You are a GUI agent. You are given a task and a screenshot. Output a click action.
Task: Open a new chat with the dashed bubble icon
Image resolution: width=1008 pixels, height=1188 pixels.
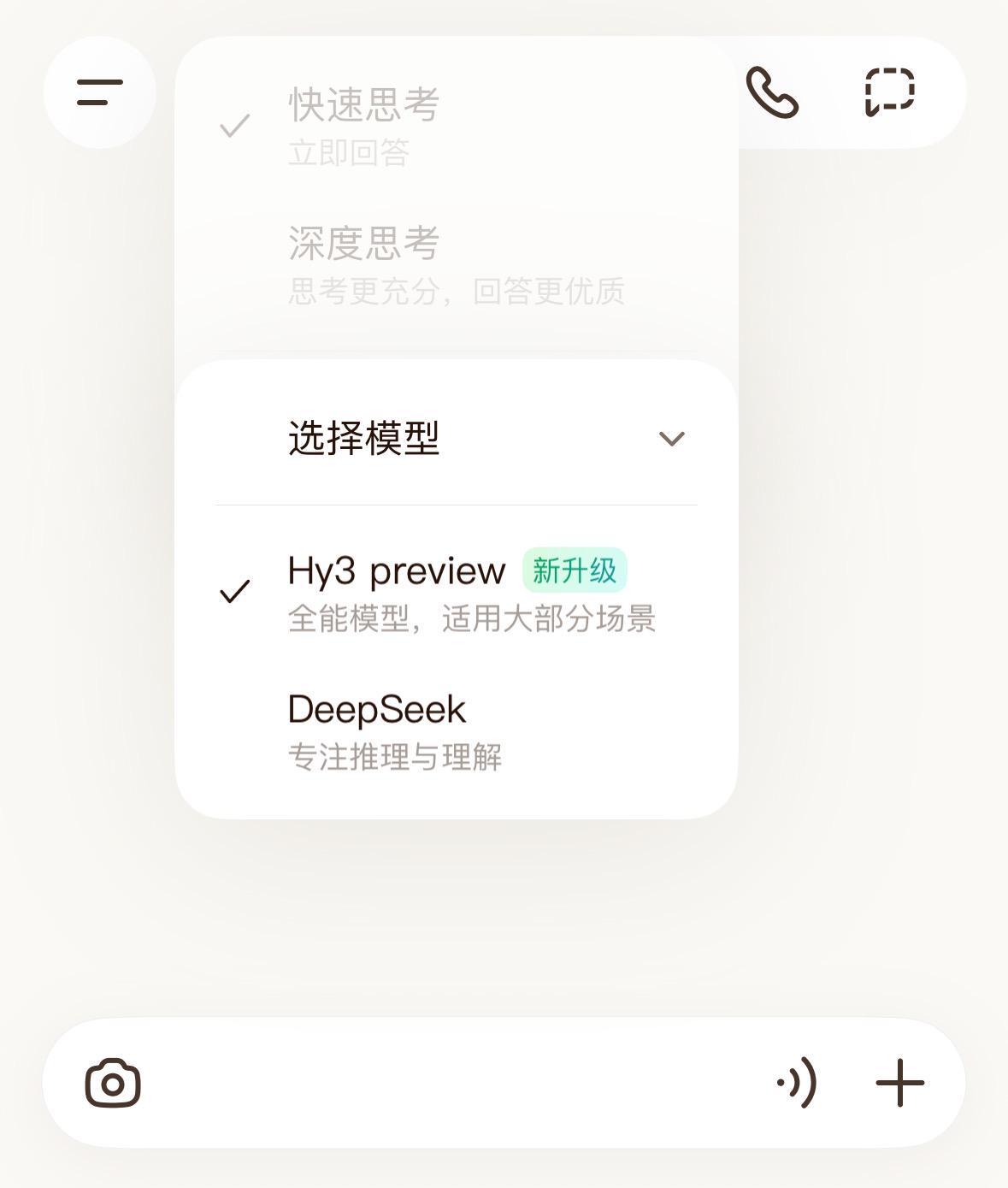click(890, 92)
